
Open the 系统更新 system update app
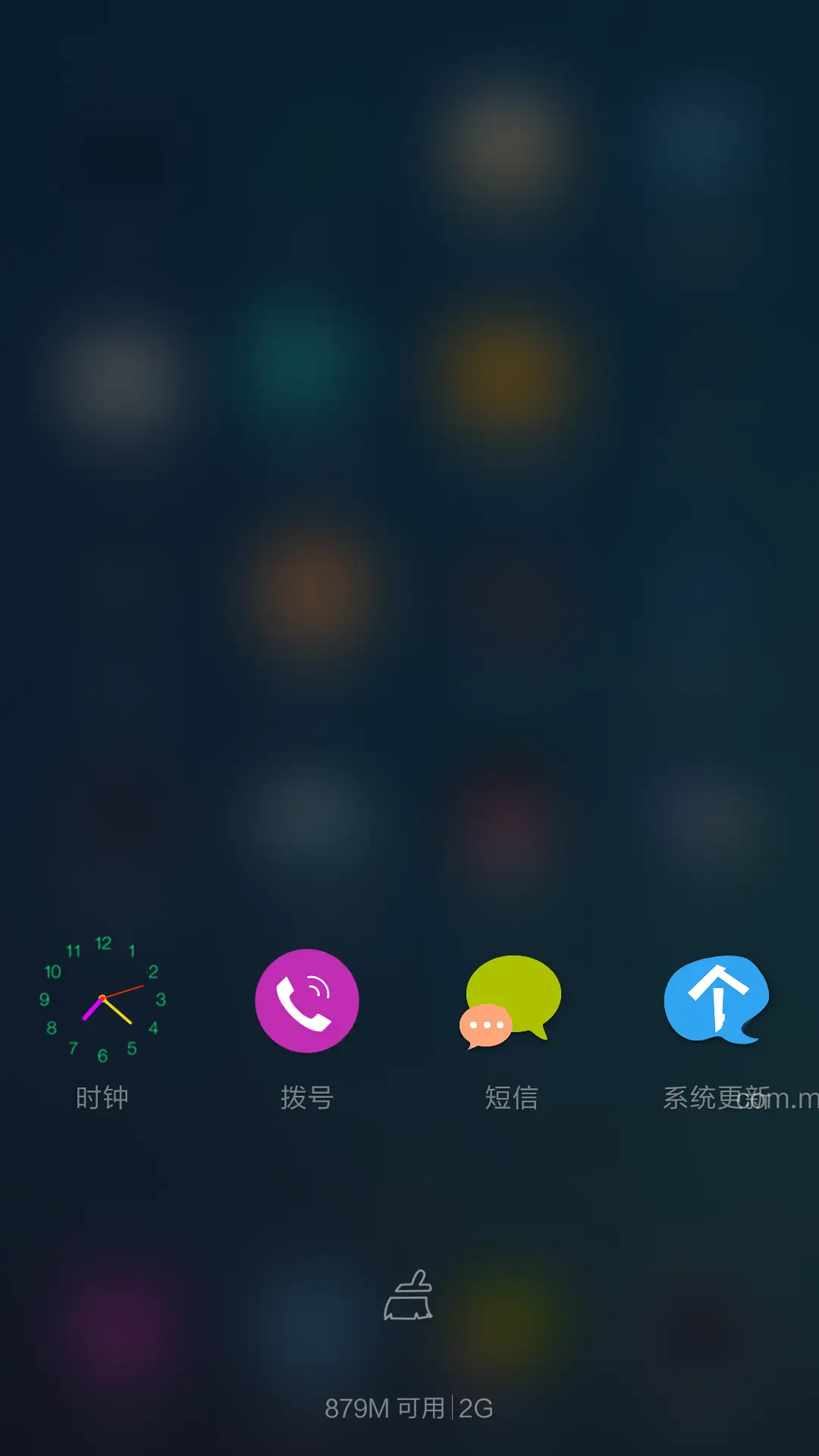(x=717, y=1001)
